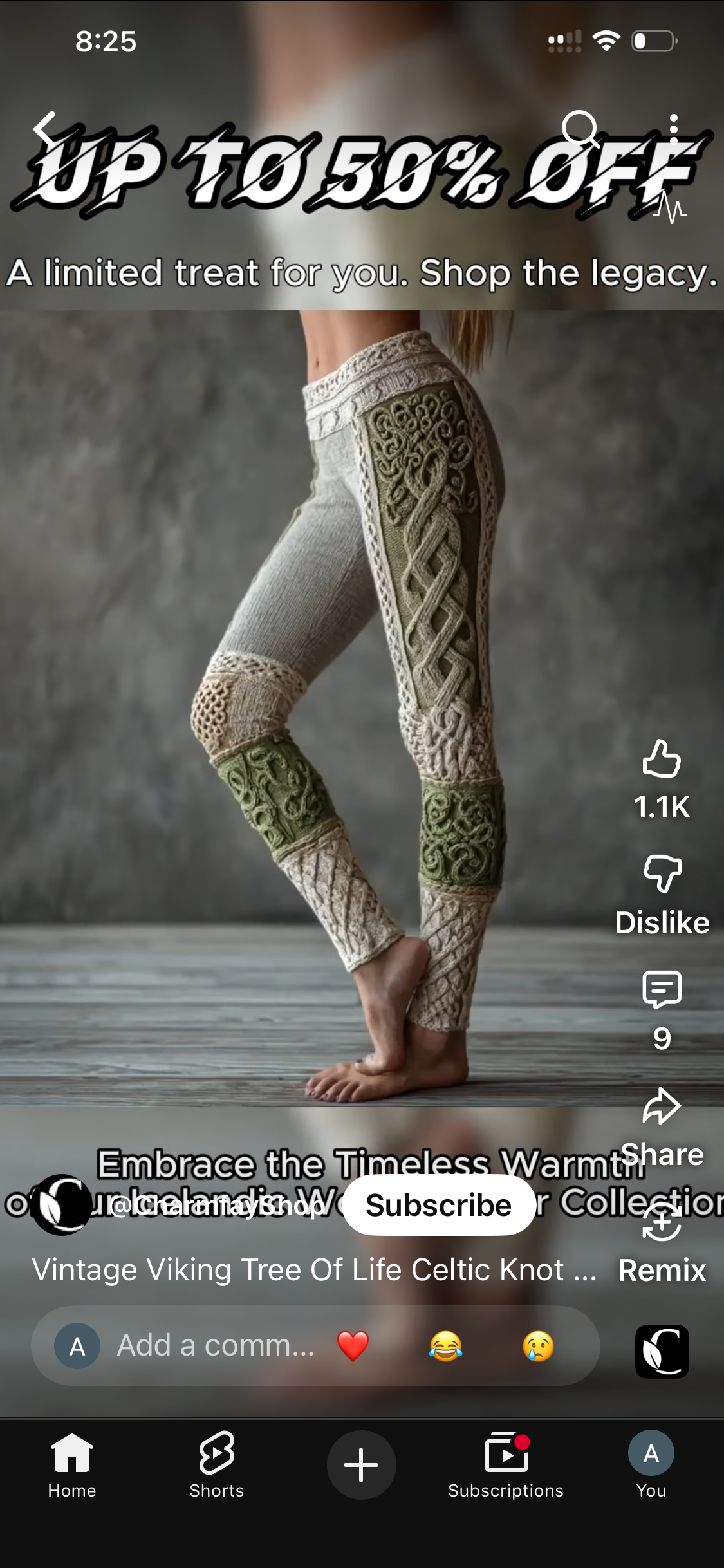React with the laughing tears emoji
The height and width of the screenshot is (1568, 724).
click(446, 1346)
